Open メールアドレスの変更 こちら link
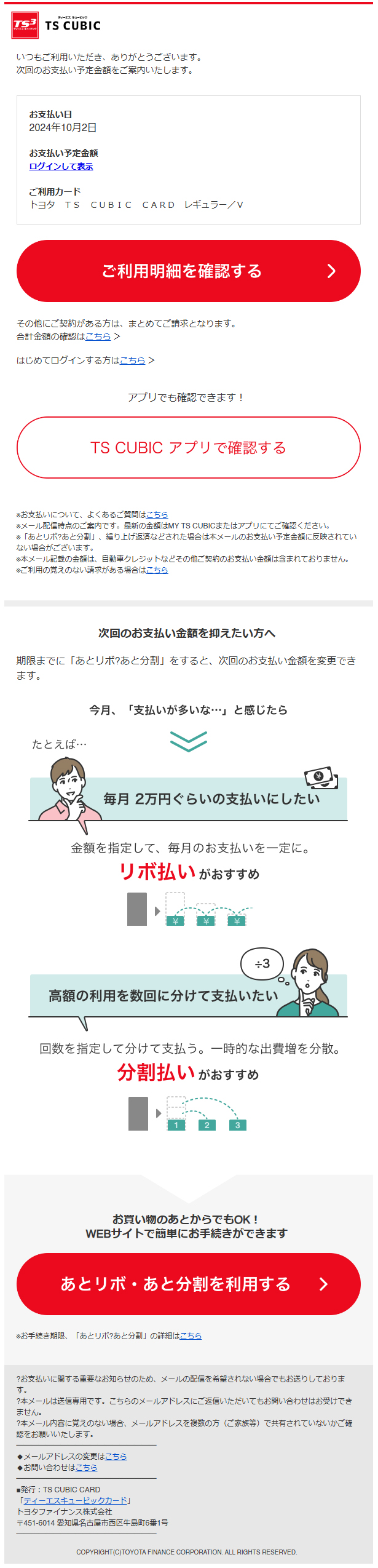This screenshot has width=378, height=1568. coord(116,1456)
